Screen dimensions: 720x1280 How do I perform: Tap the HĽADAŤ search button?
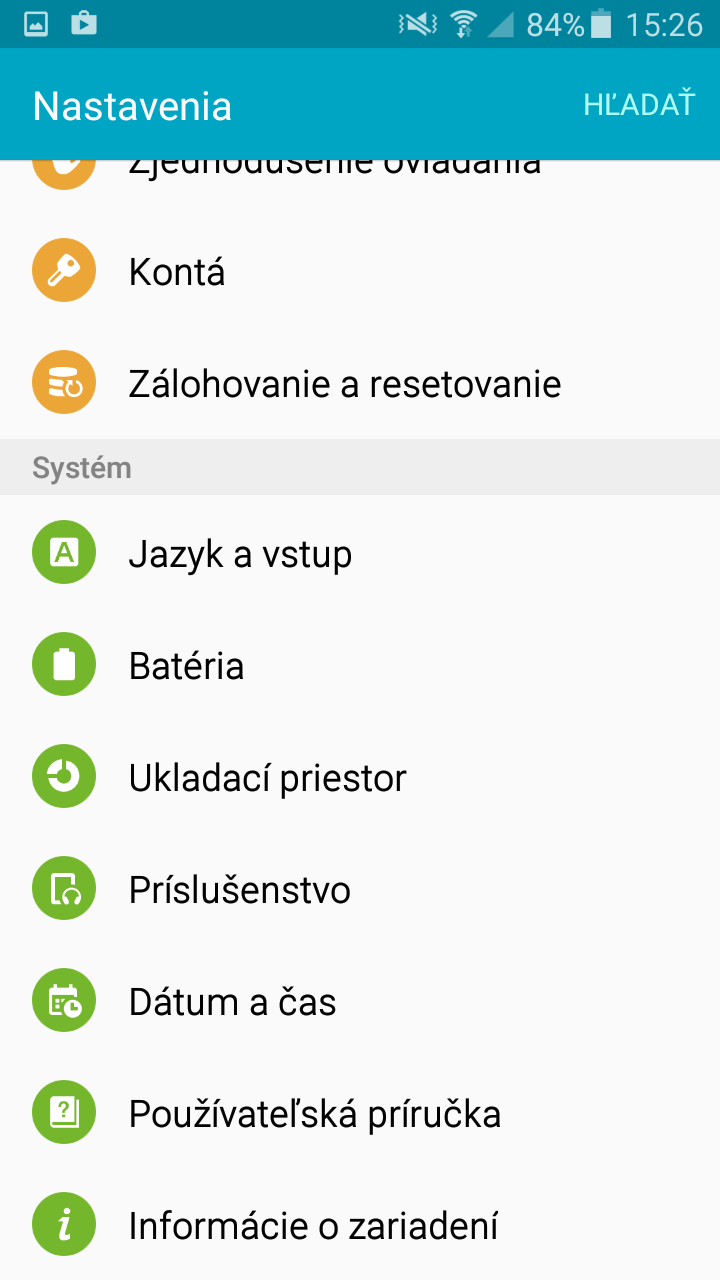coord(638,104)
